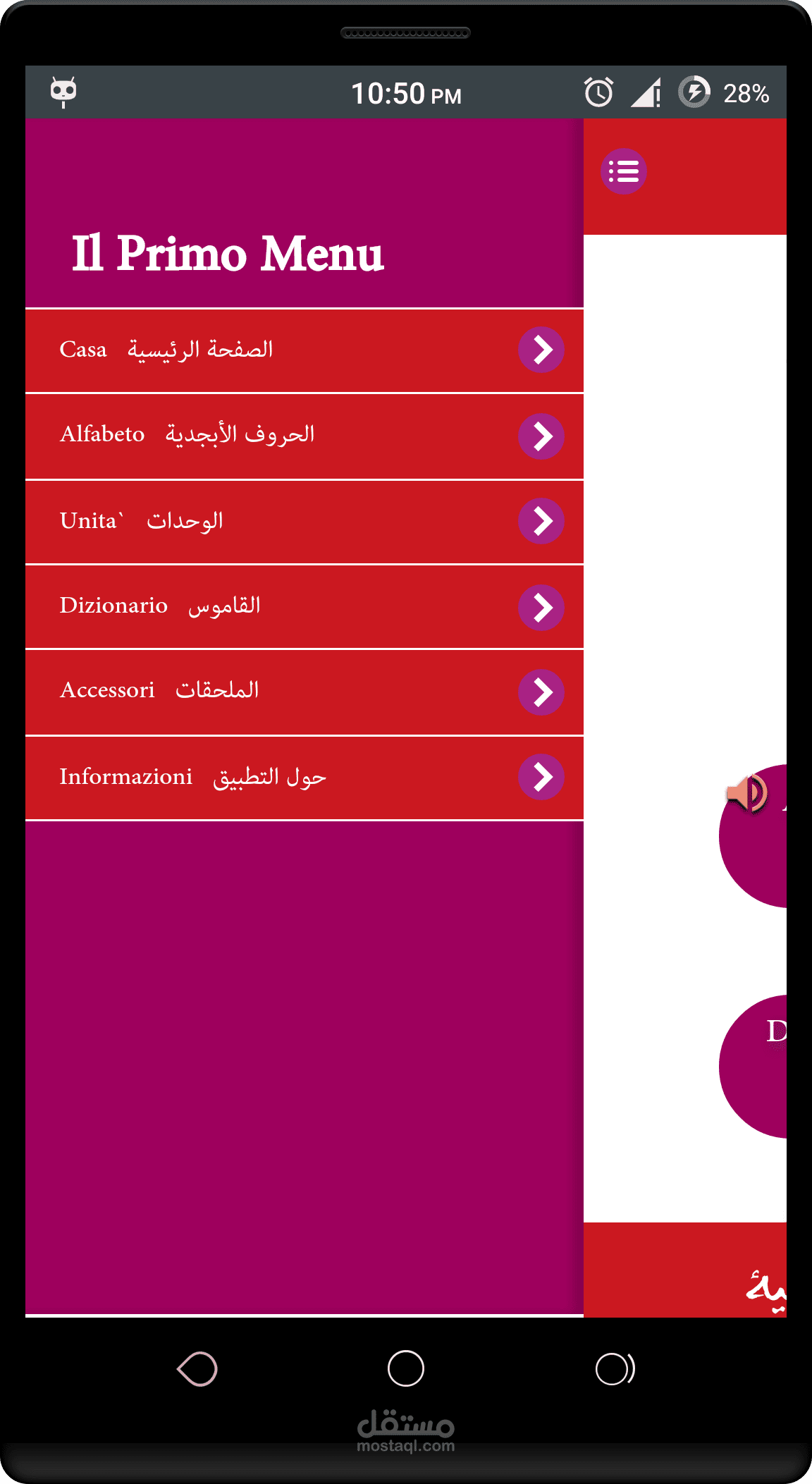Select the Unita` units entry
Screen dimensions: 812x1484
click(304, 522)
